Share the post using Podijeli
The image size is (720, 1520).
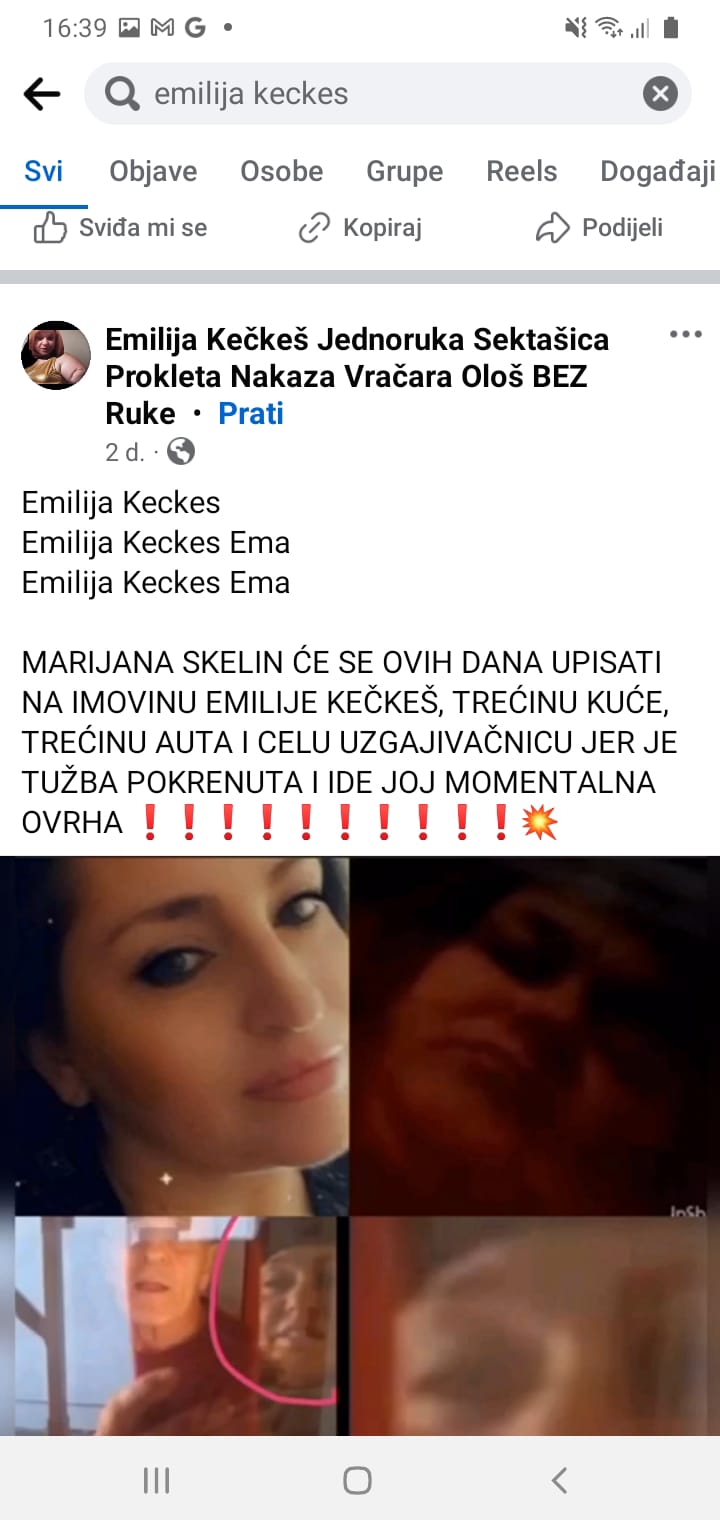(x=600, y=228)
